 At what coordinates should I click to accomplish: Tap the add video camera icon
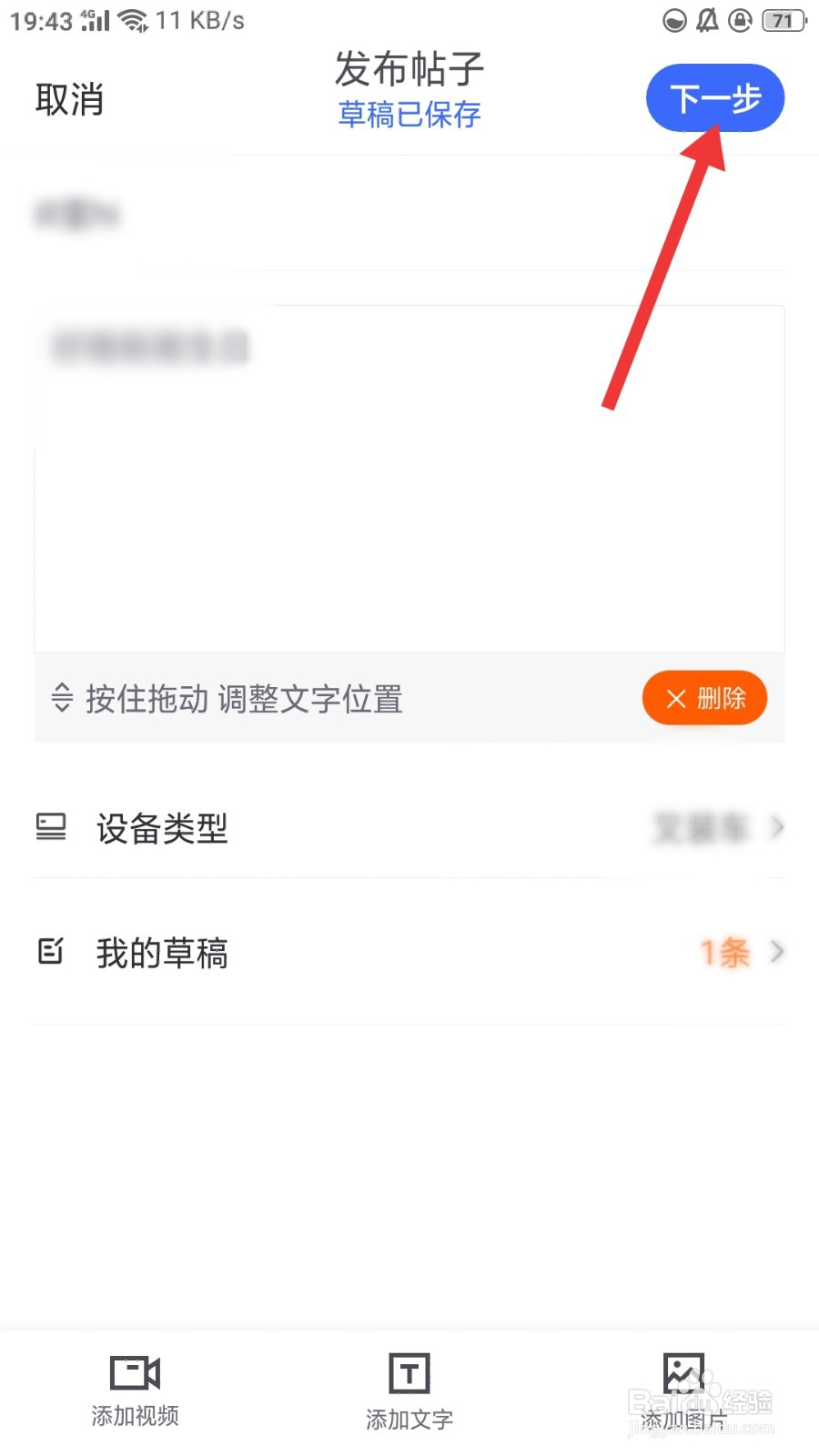(x=135, y=1372)
